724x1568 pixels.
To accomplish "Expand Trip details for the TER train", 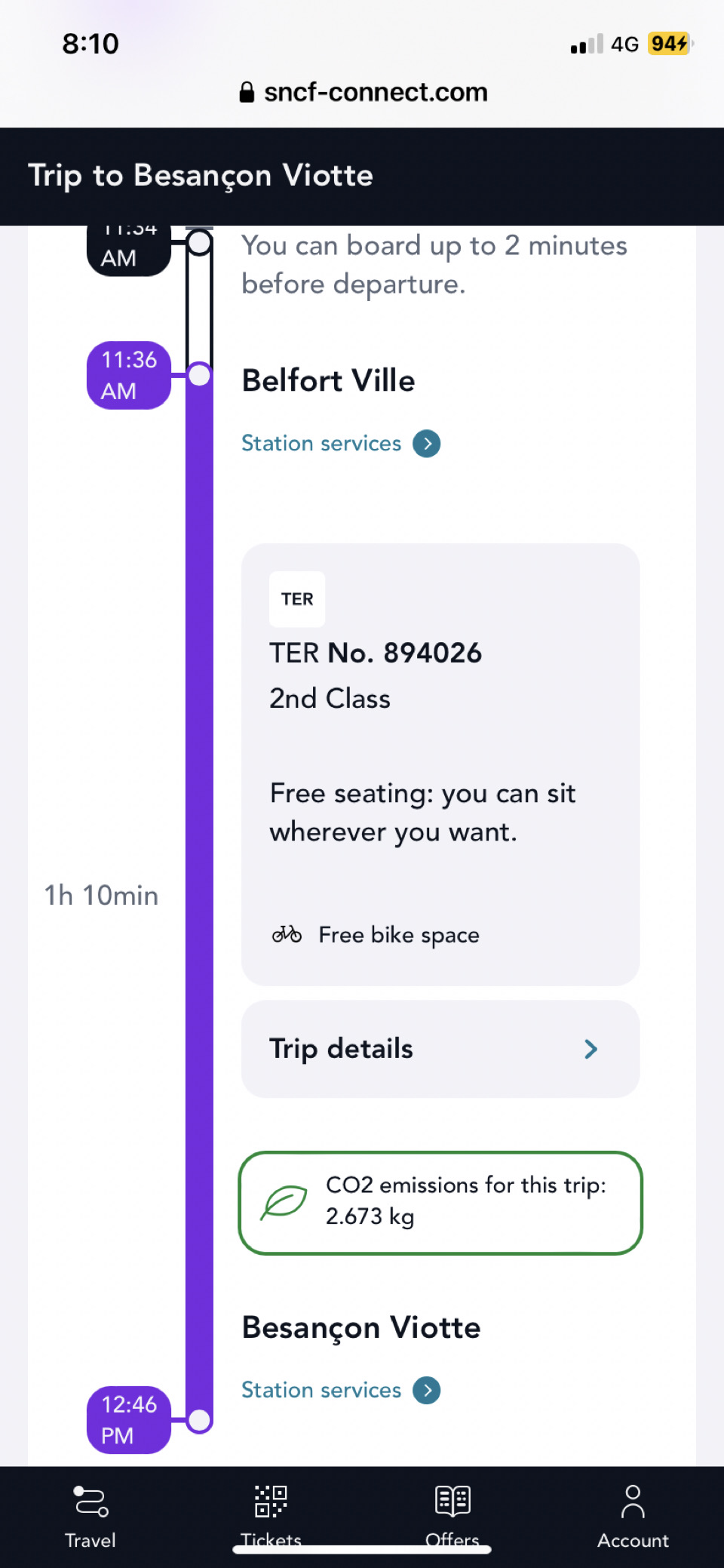I will point(440,1049).
